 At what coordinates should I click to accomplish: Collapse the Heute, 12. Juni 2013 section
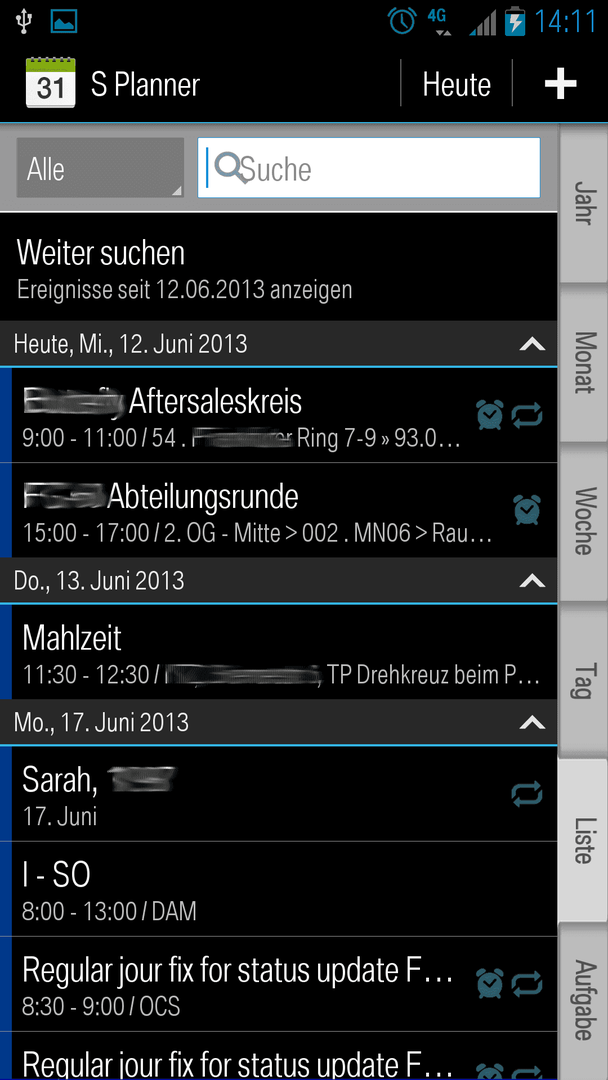tap(532, 344)
